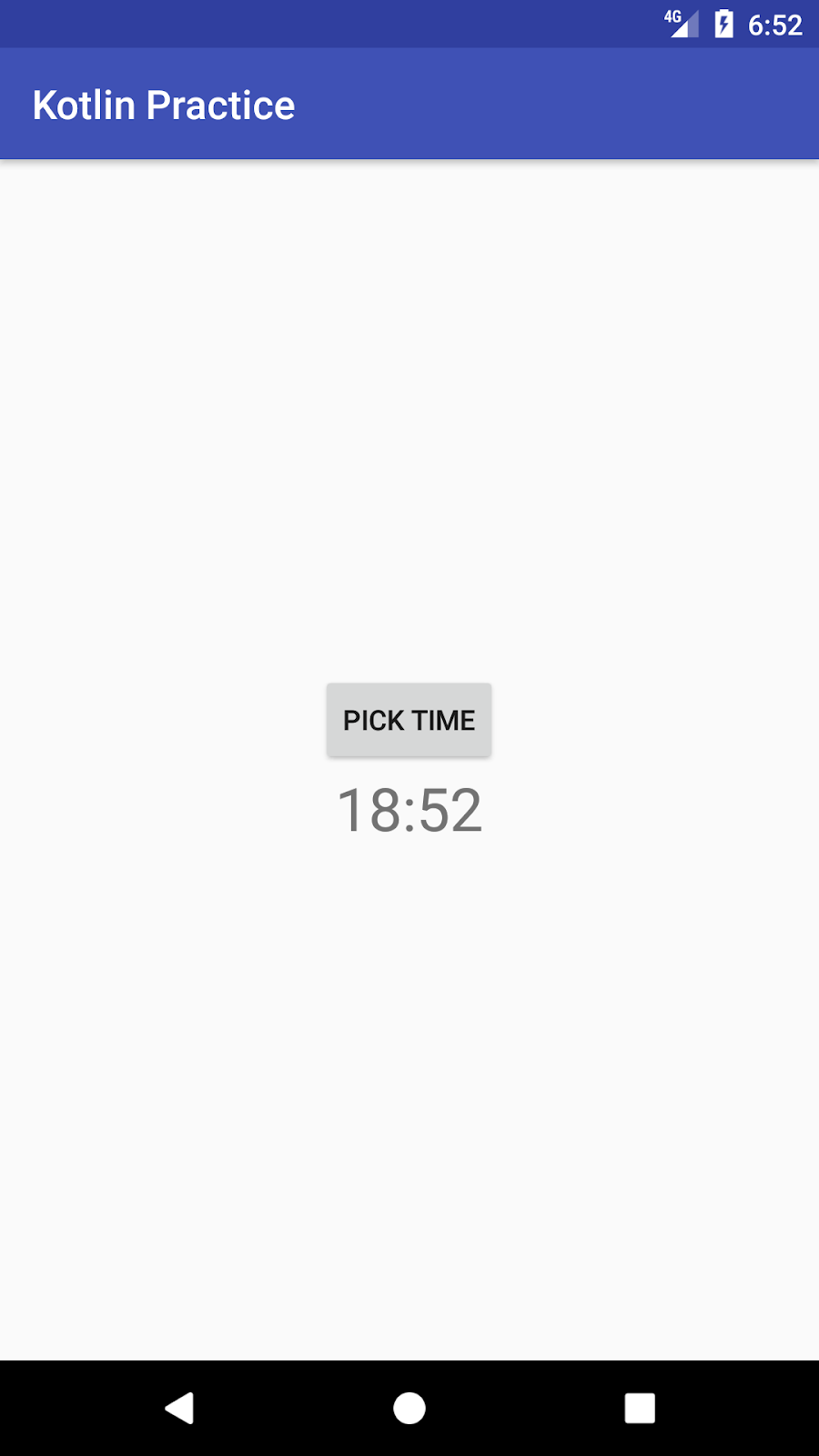
Task: Tap the 6:52 status bar clock
Action: 774,25
